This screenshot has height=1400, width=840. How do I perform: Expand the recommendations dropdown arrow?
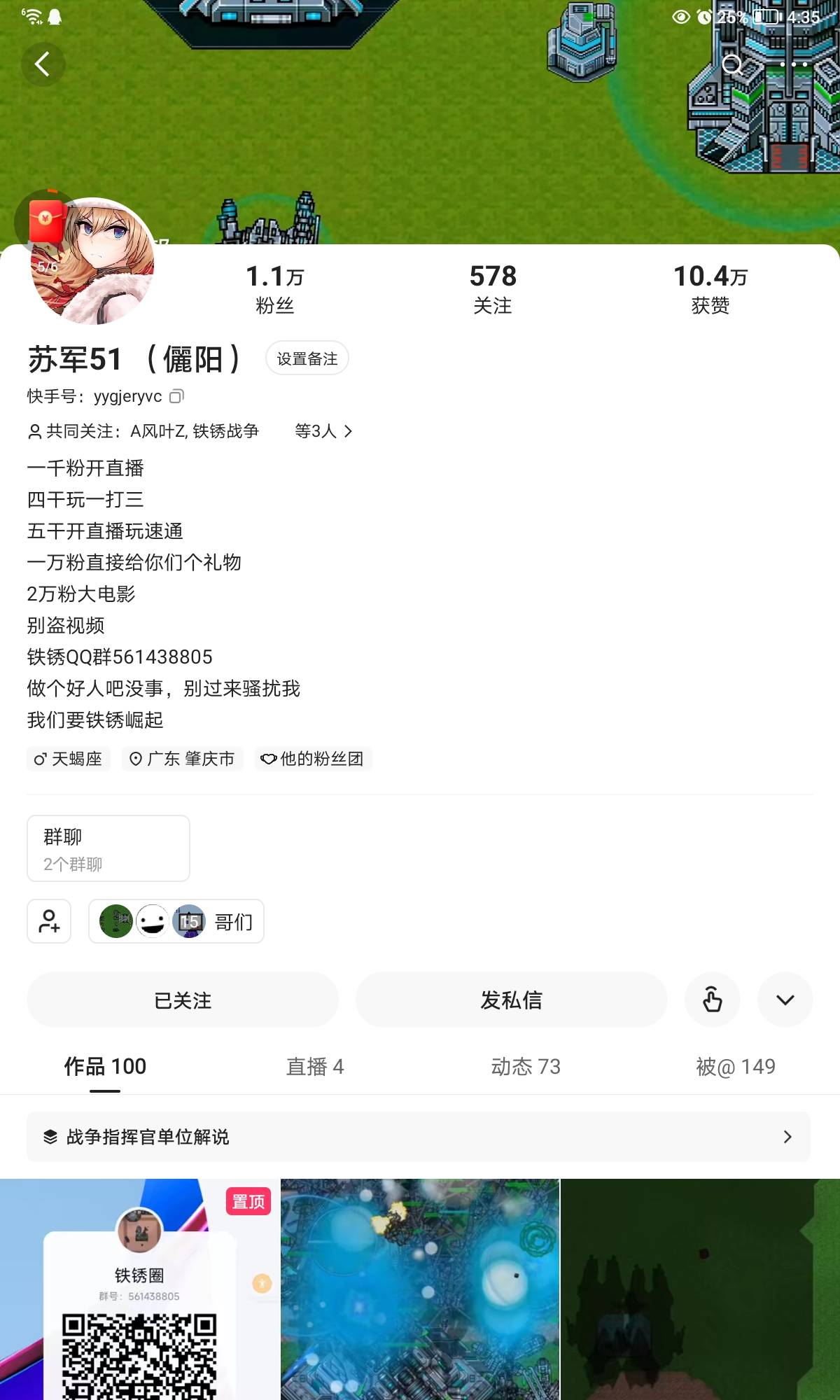(785, 1000)
